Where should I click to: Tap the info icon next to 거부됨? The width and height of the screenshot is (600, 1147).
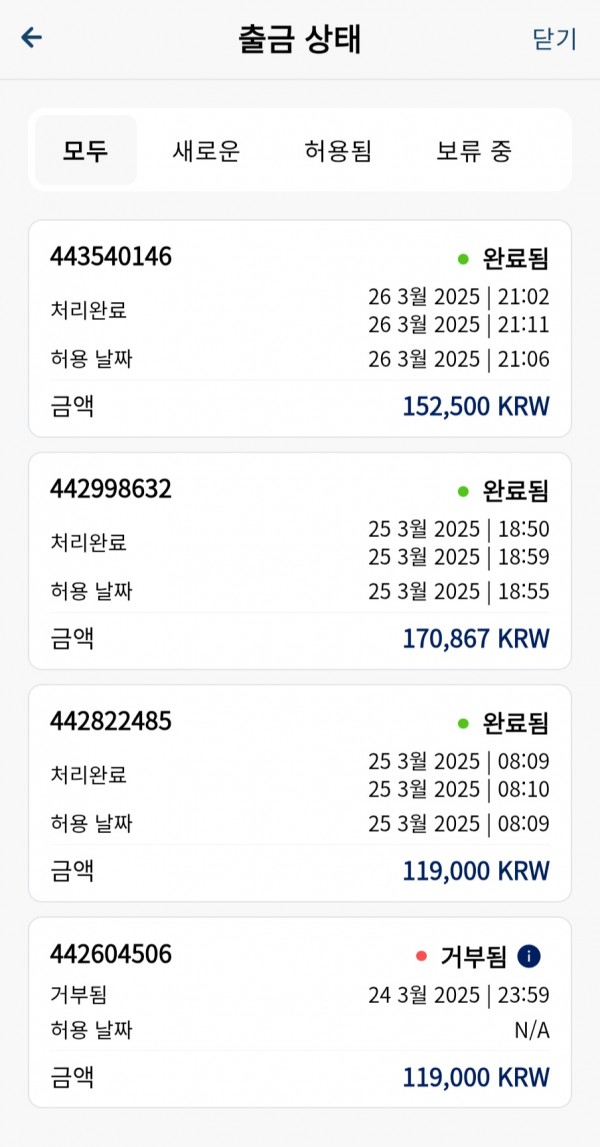point(529,955)
